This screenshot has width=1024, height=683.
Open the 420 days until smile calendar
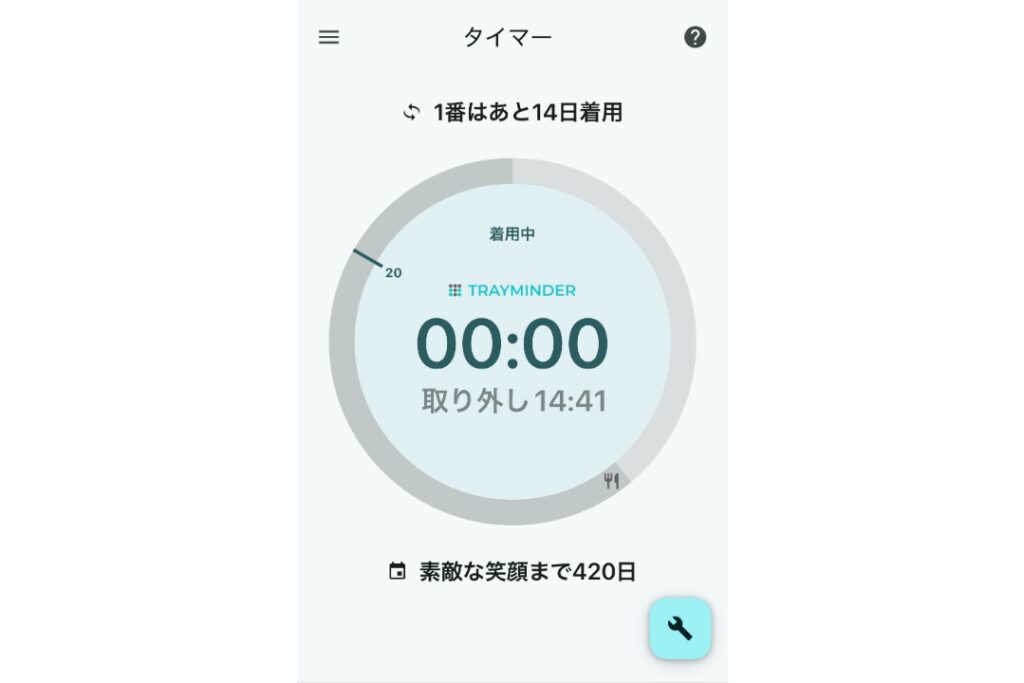(x=512, y=572)
